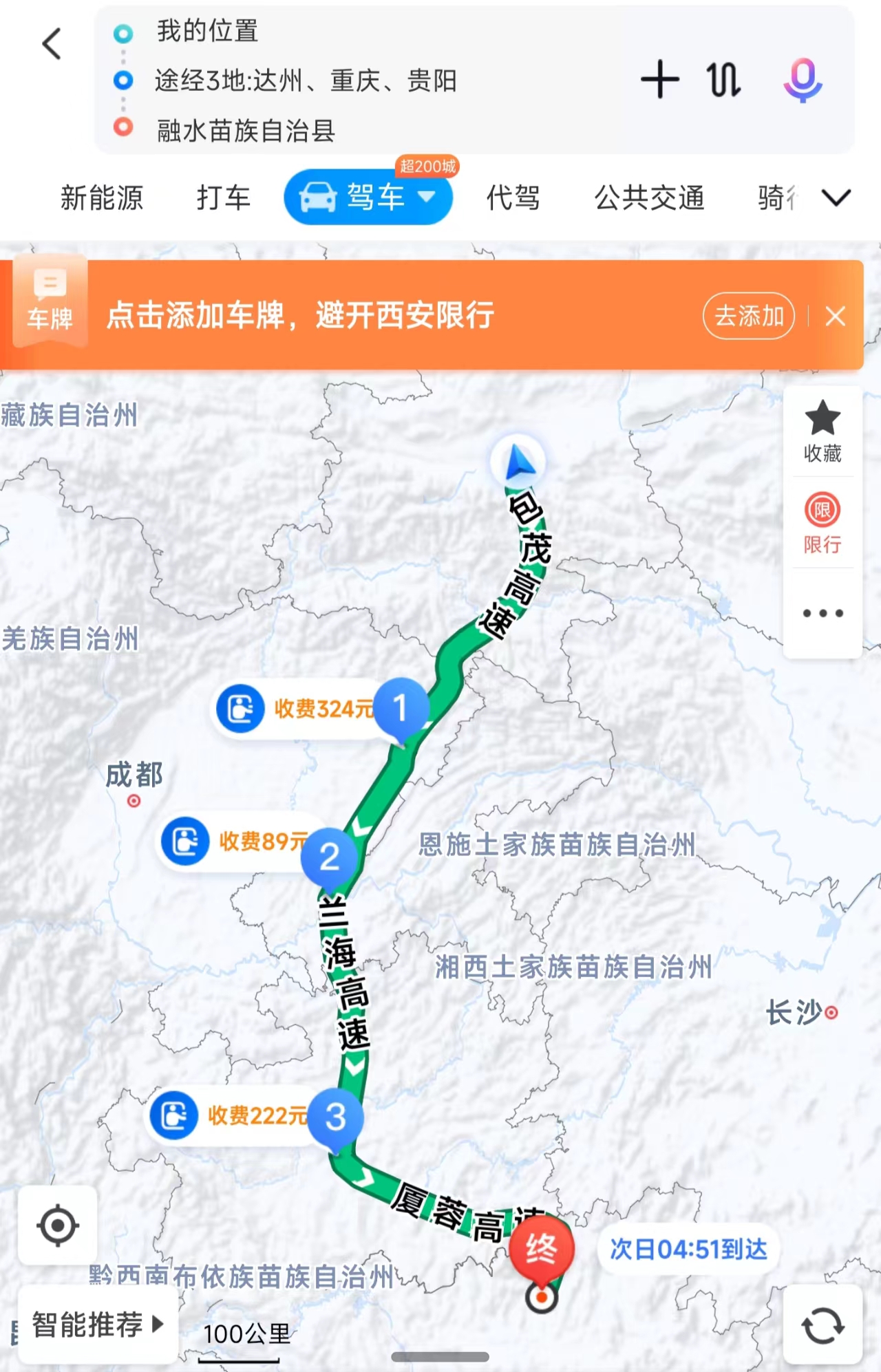Go back from route planning
Screen dimensions: 881x1372
pos(52,45)
